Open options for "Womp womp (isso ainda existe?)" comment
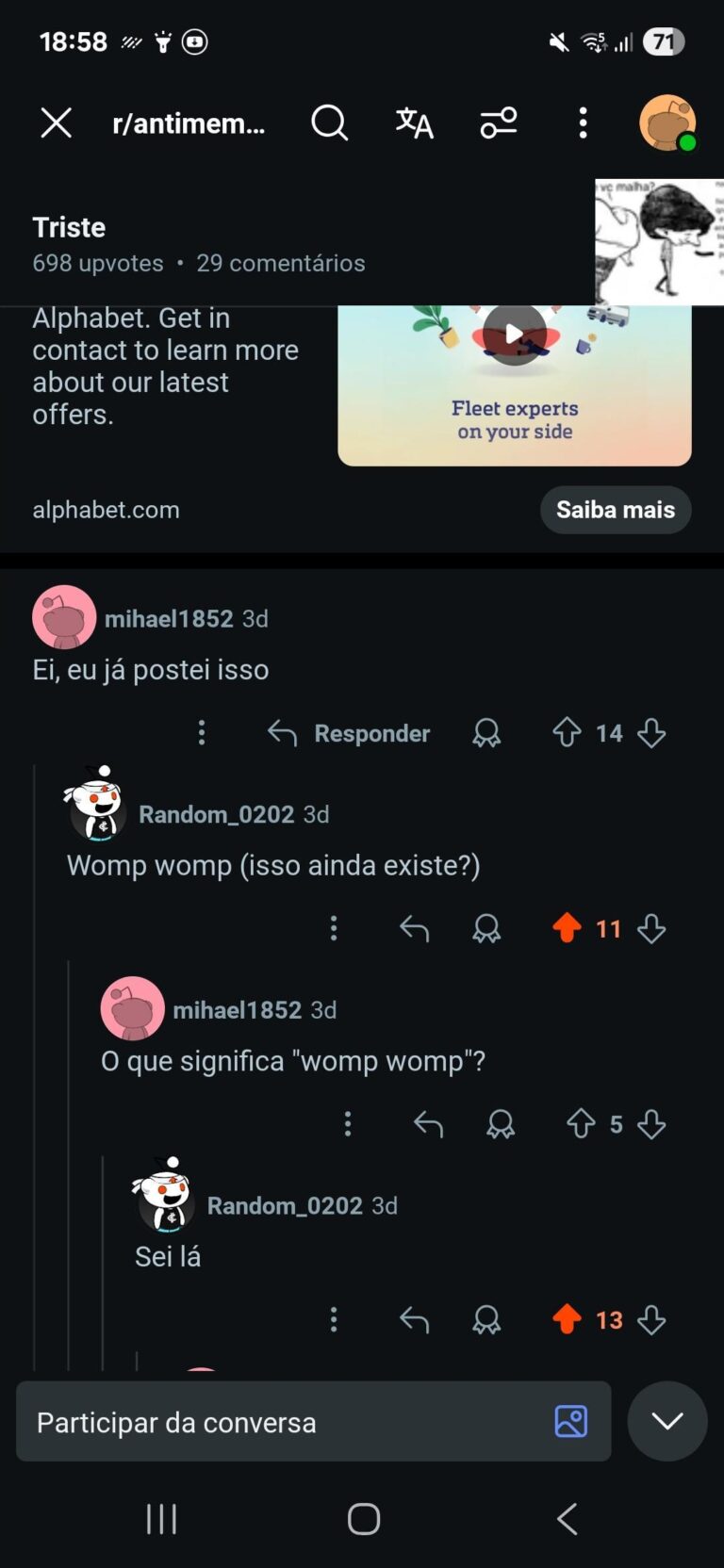The width and height of the screenshot is (724, 1568). [x=334, y=929]
